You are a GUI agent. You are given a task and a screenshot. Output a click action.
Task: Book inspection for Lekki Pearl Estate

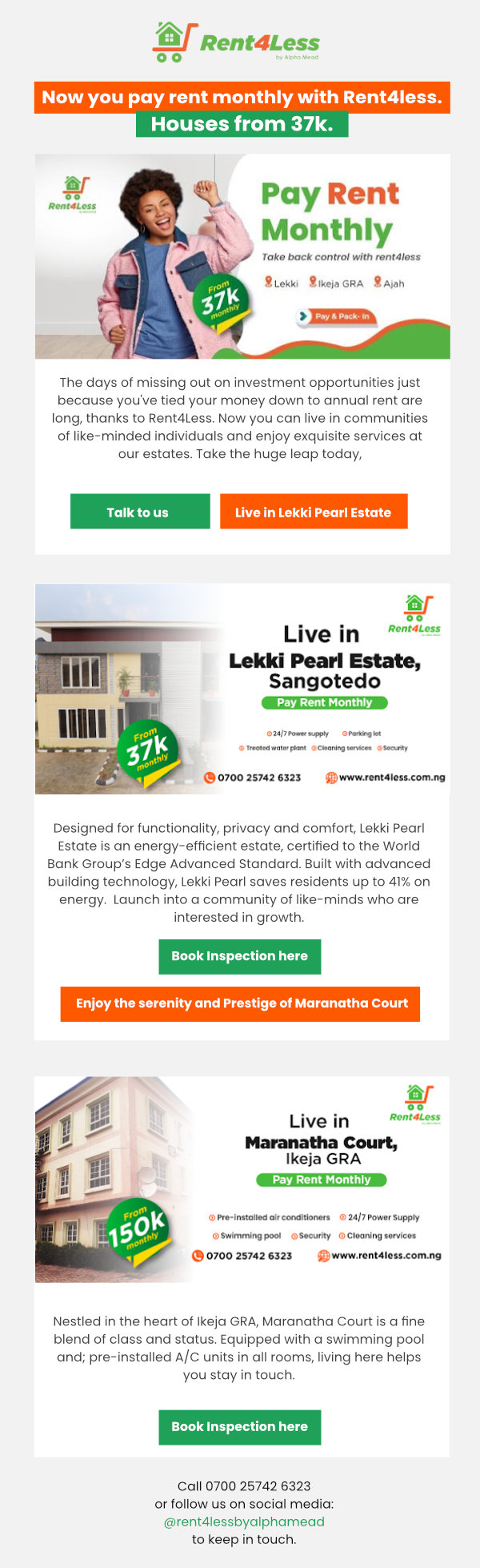tap(239, 956)
